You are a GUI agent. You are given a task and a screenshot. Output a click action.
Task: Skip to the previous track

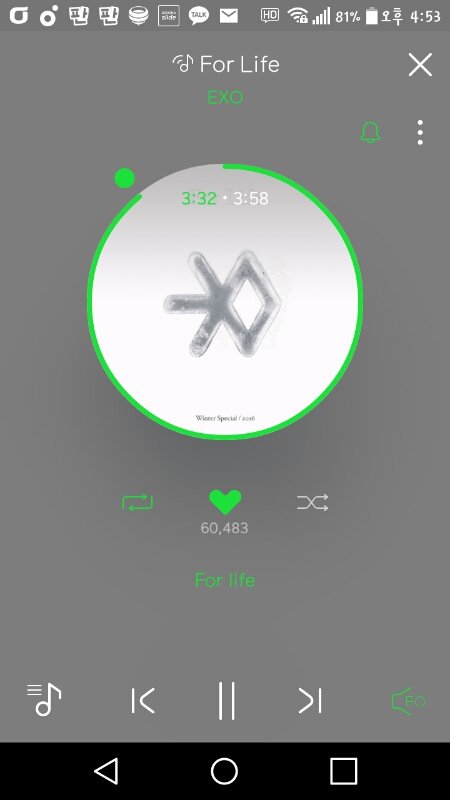[x=143, y=701]
